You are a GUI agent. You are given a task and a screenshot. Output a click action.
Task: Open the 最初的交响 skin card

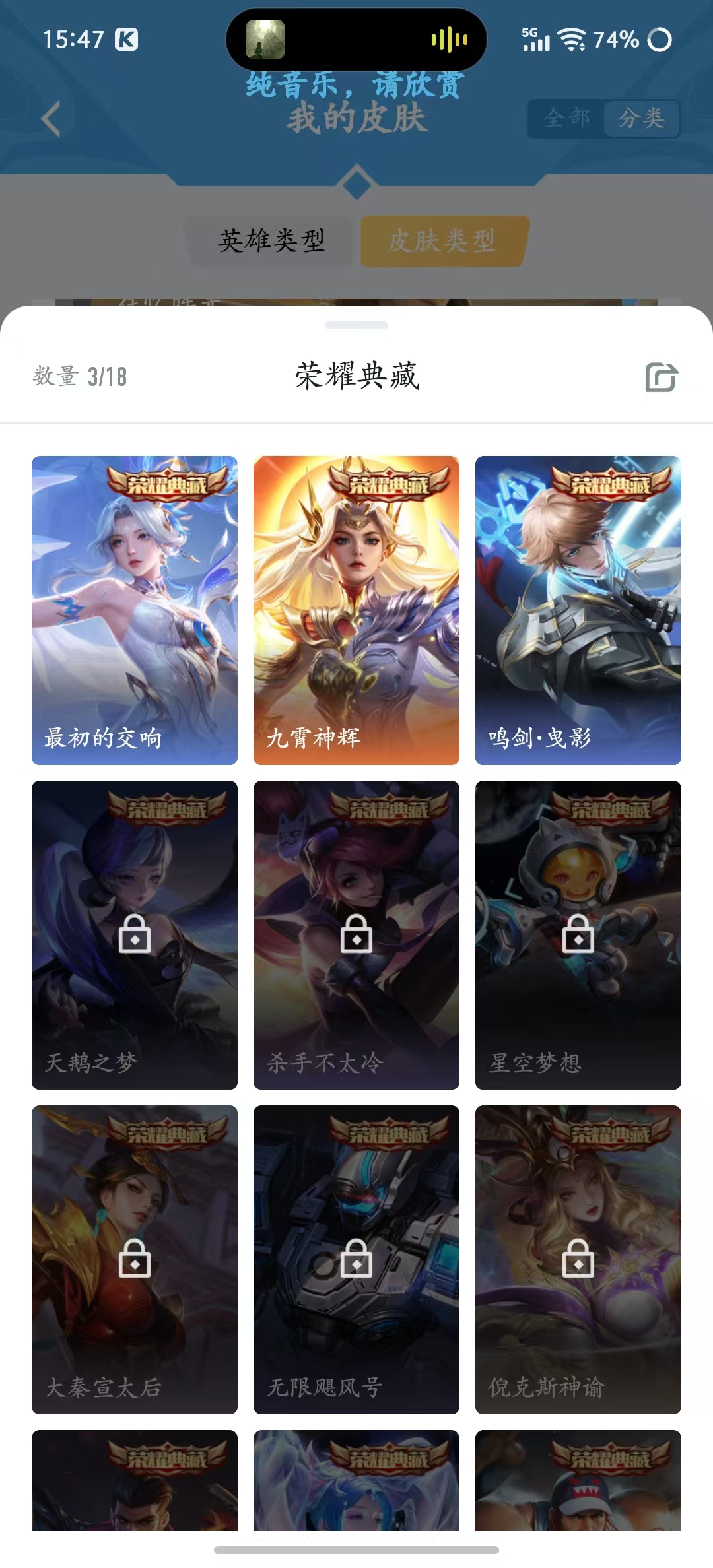pos(135,610)
